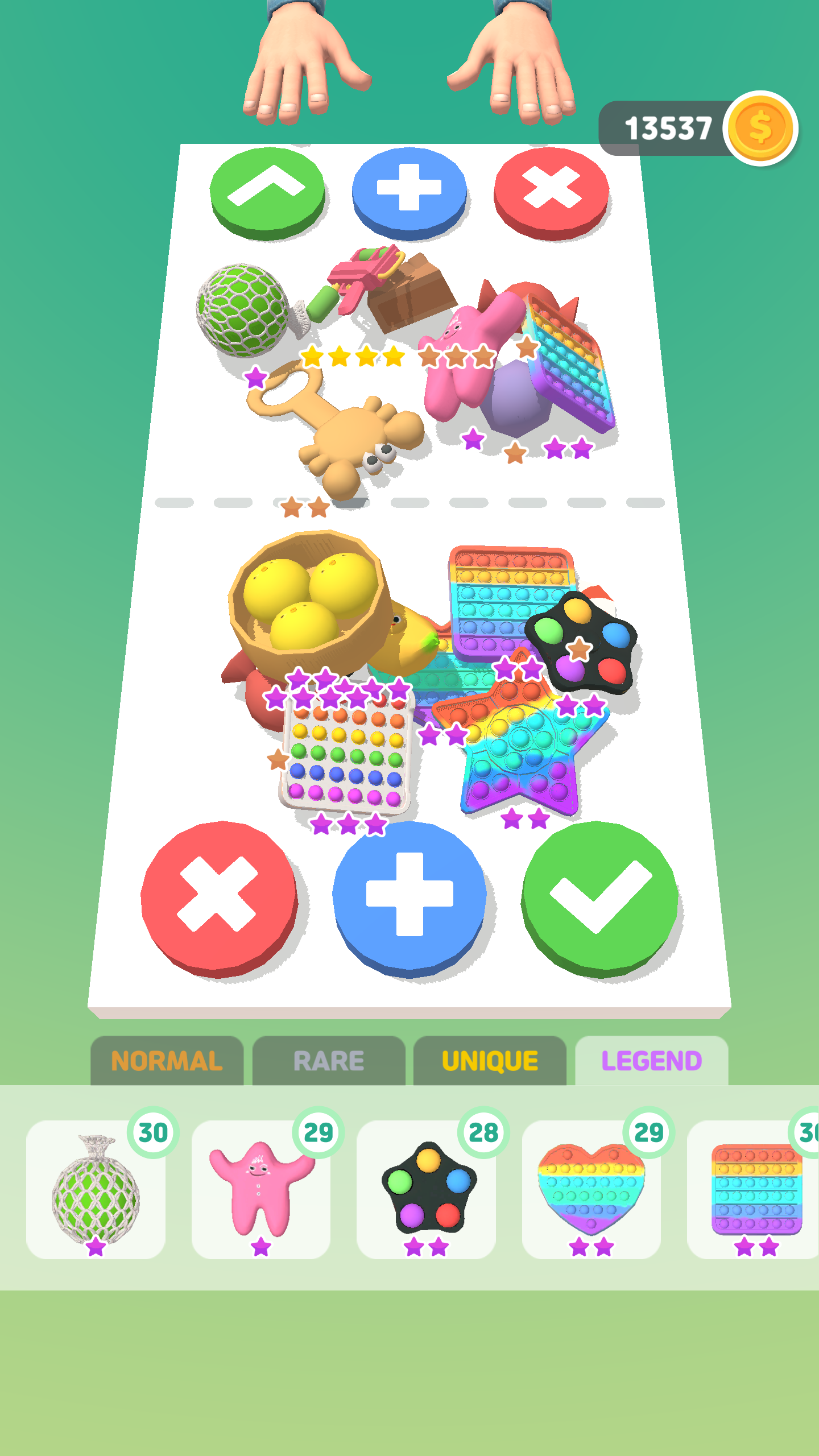Switch to the NORMAL tab
This screenshot has width=819, height=1456.
[167, 1061]
